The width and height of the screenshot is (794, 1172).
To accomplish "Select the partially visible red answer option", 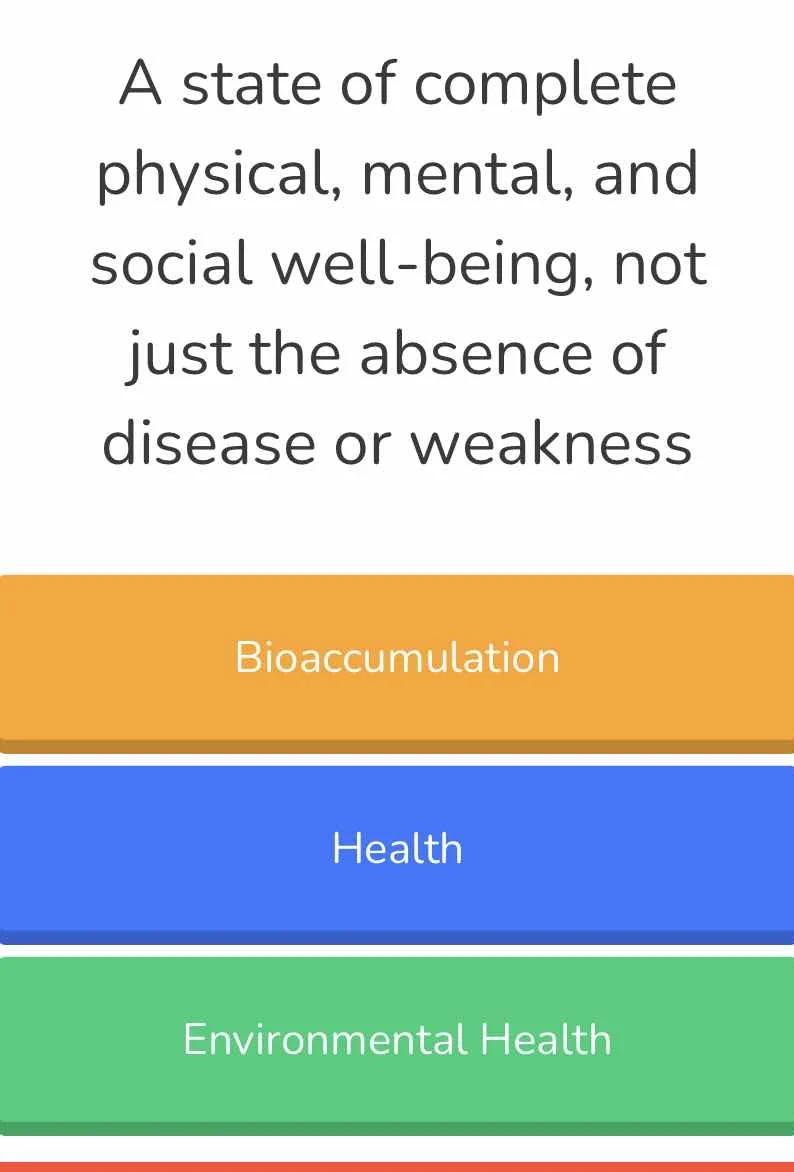I will (x=397, y=1165).
